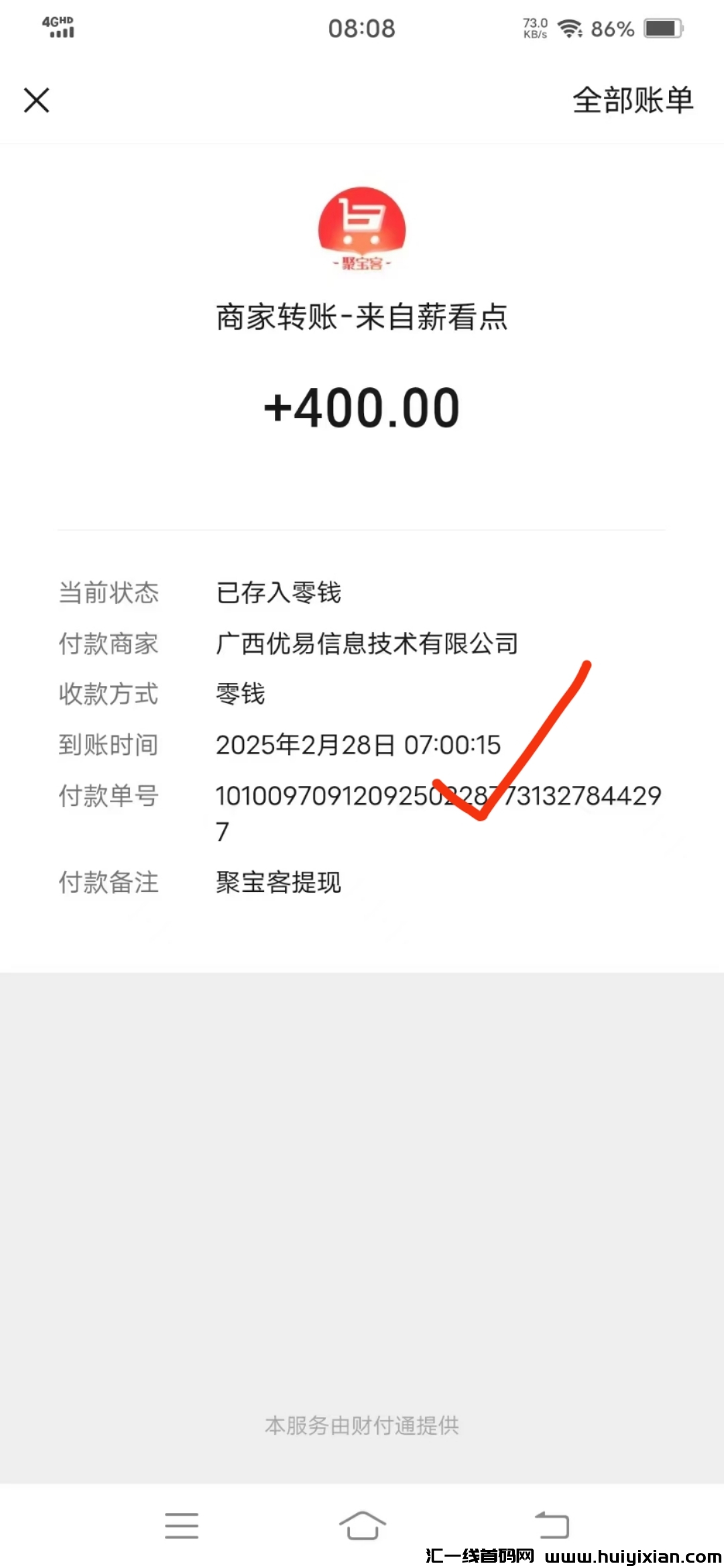Select 当前状态 status row 已存入零钱
The width and height of the screenshot is (724, 1568).
[278, 593]
